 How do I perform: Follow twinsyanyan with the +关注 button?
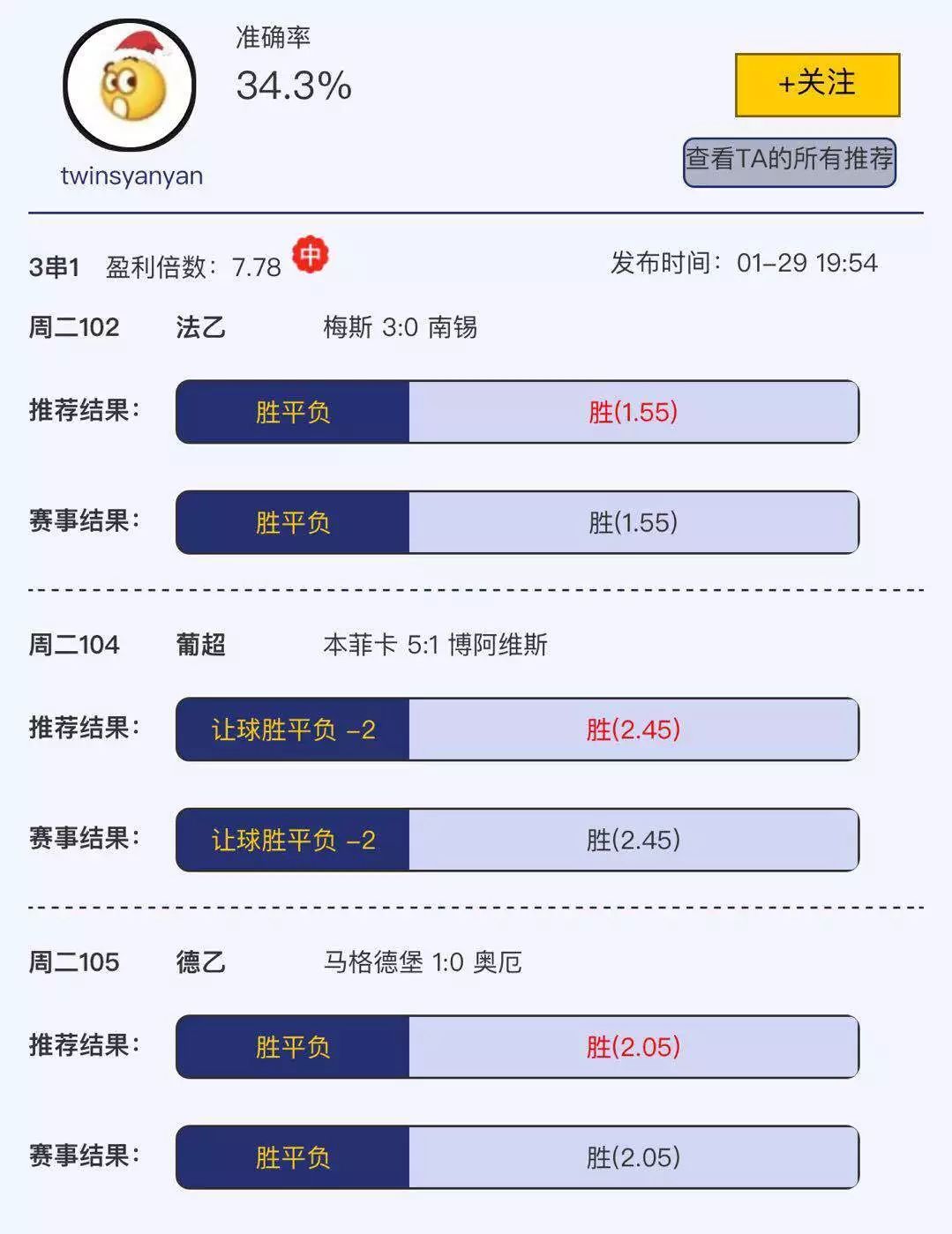click(817, 85)
